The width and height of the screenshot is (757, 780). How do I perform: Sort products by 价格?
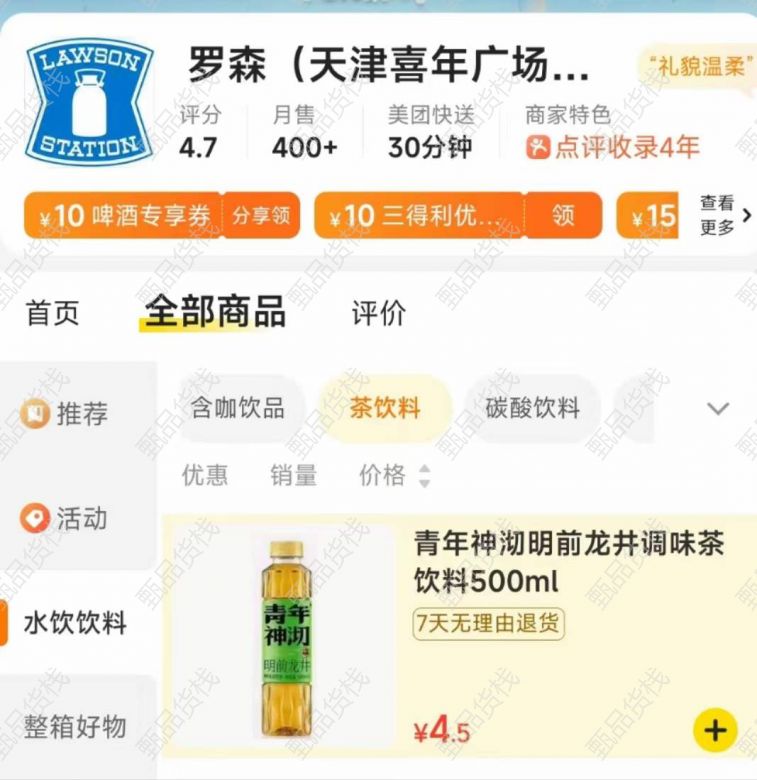(394, 475)
